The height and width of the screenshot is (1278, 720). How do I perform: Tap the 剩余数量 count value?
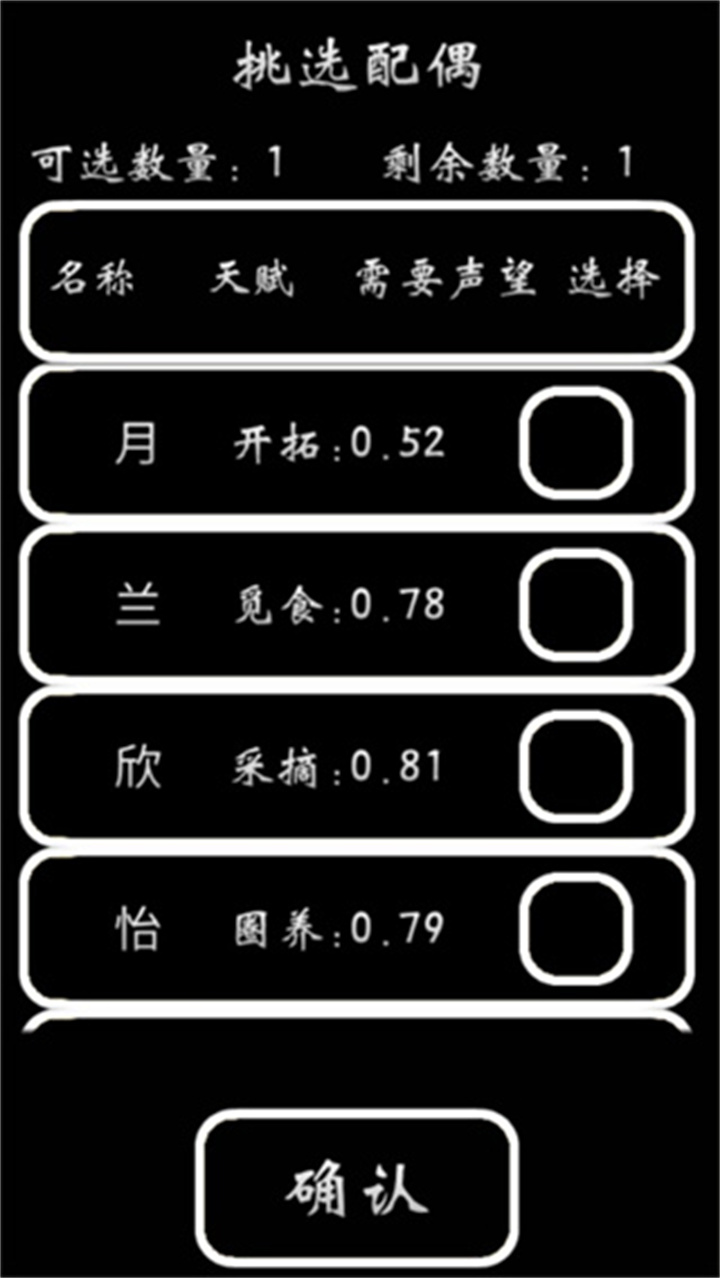[625, 163]
